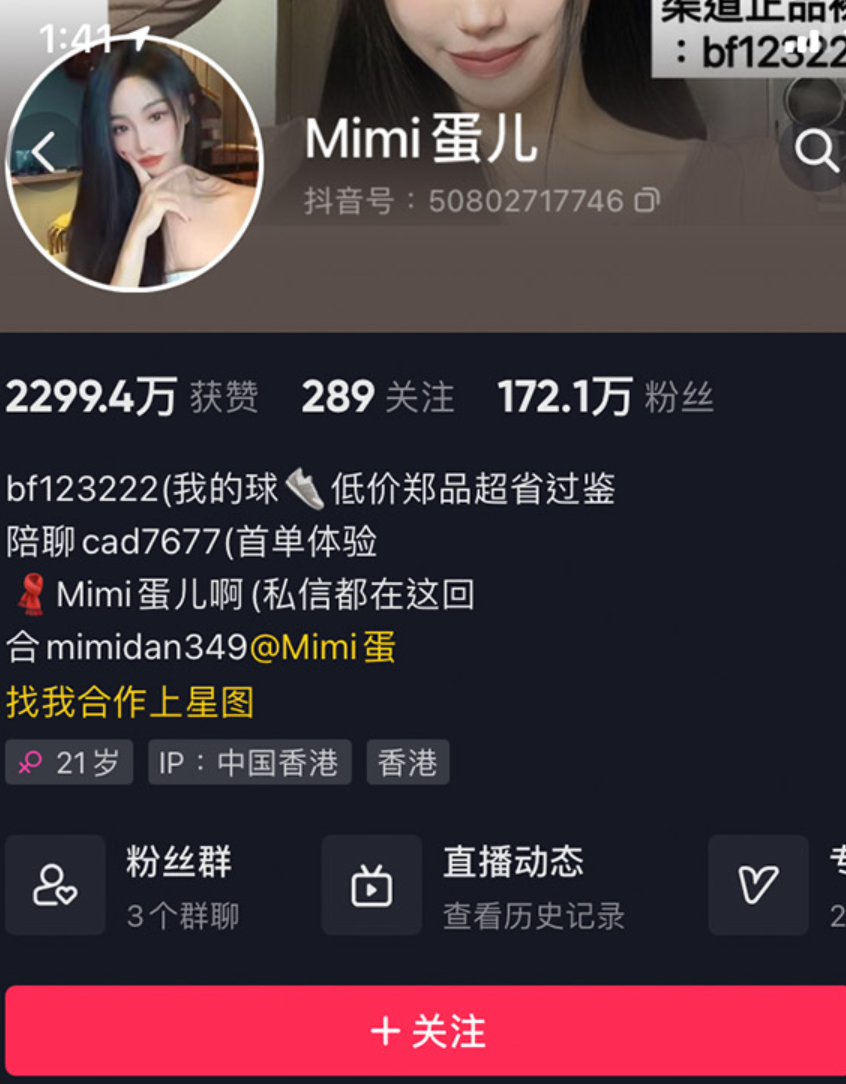This screenshot has width=846, height=1084.
Task: Open the 粉丝群 fan group card
Action: coord(150,885)
